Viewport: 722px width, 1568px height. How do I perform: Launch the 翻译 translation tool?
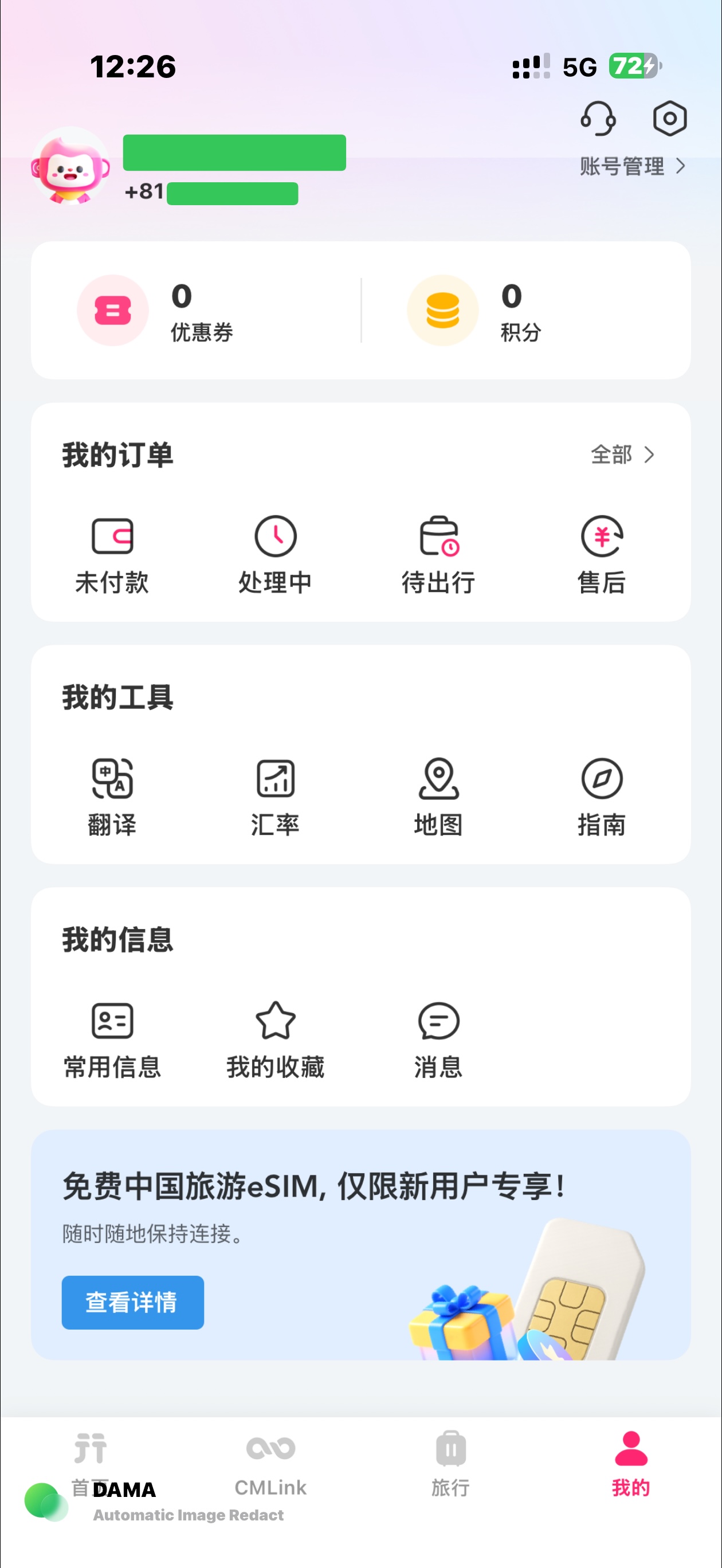coord(112,797)
